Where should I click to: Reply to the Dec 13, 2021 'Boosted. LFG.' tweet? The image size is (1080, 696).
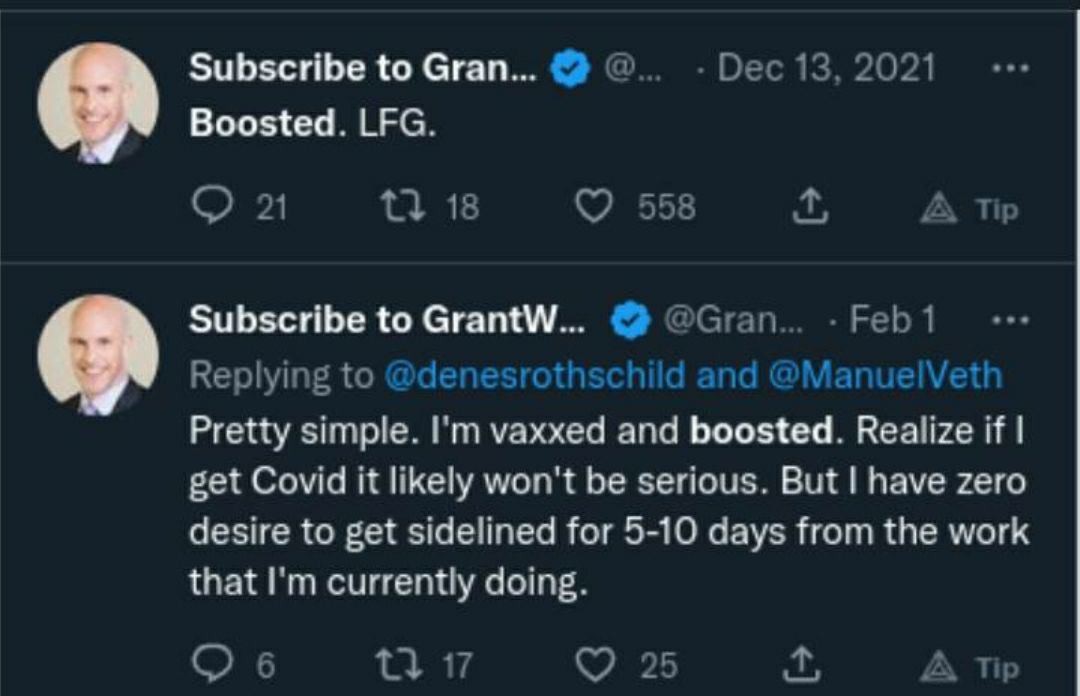coord(212,207)
